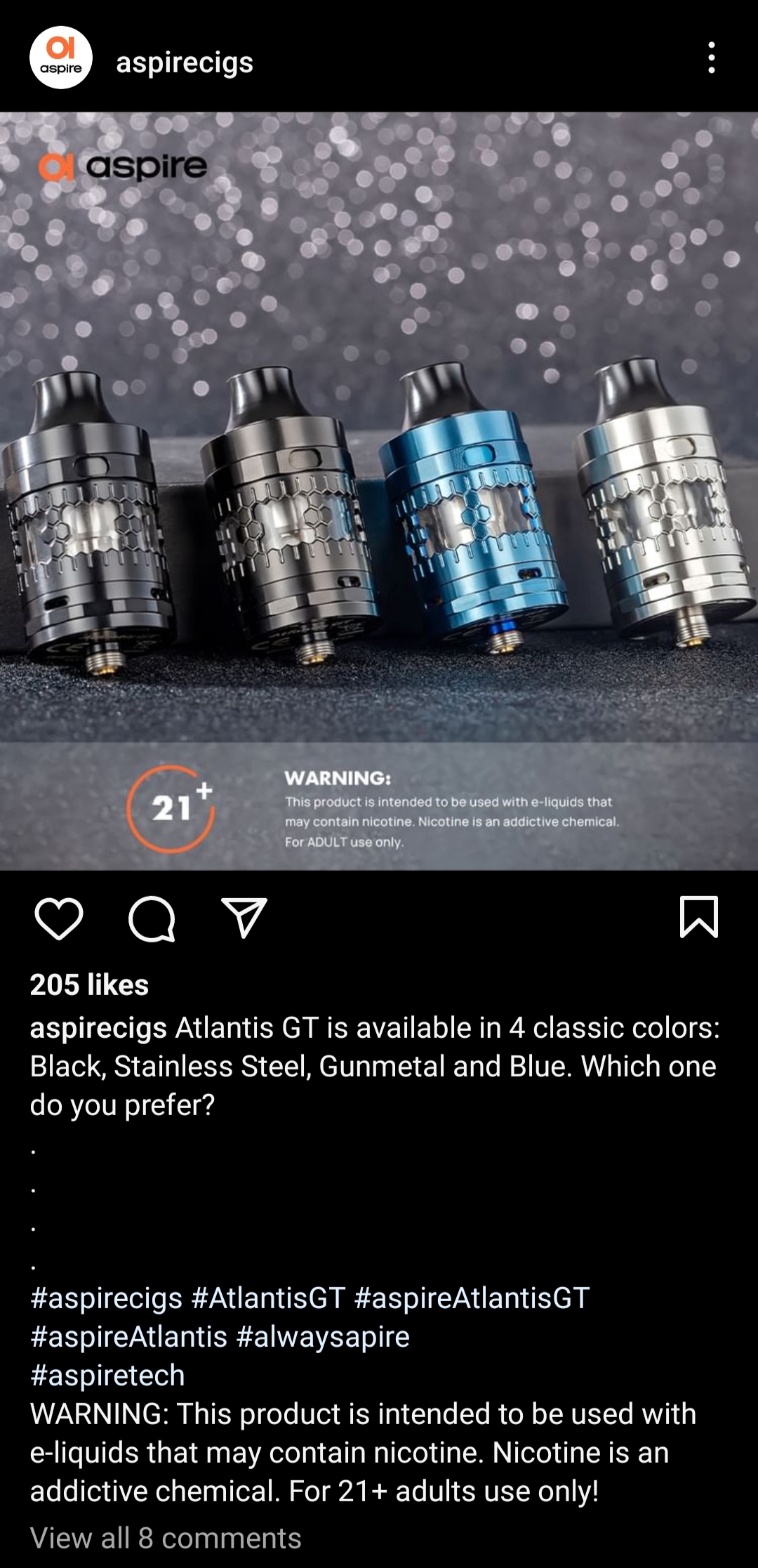Screen dimensions: 758x1568
Task: Save this post with the bookmark
Action: pos(699,917)
